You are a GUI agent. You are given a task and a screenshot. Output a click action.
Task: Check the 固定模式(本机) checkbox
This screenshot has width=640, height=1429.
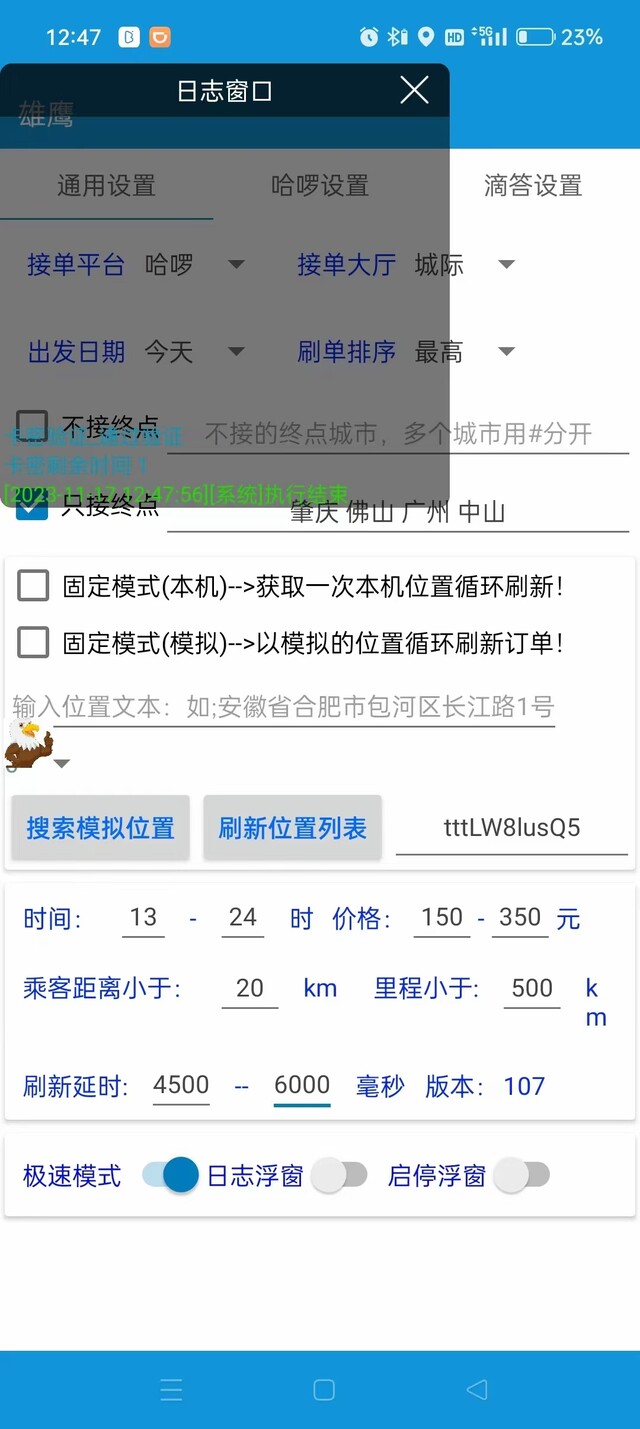[33, 587]
